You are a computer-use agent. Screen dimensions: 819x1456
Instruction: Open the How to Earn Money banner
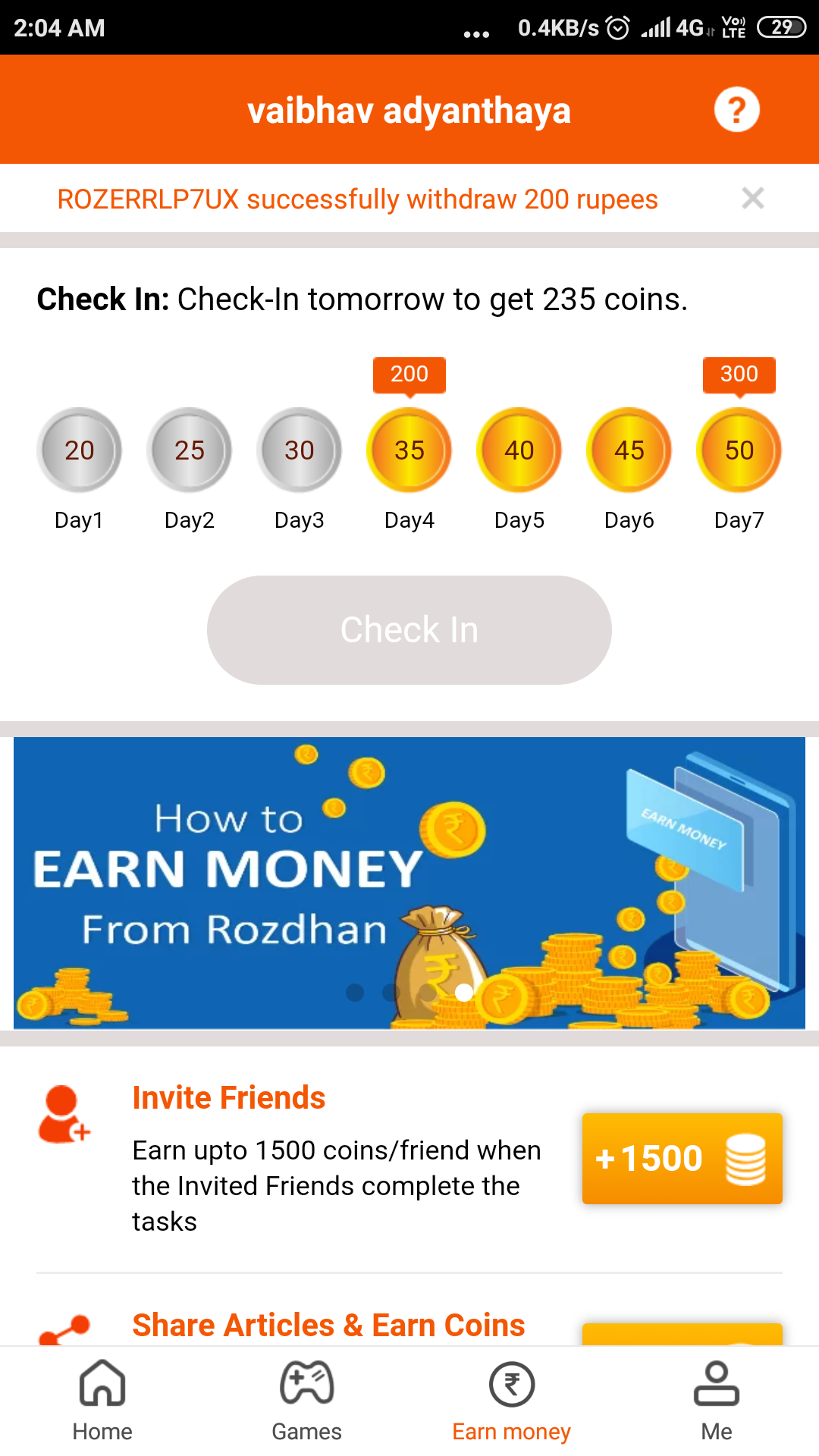tap(409, 883)
